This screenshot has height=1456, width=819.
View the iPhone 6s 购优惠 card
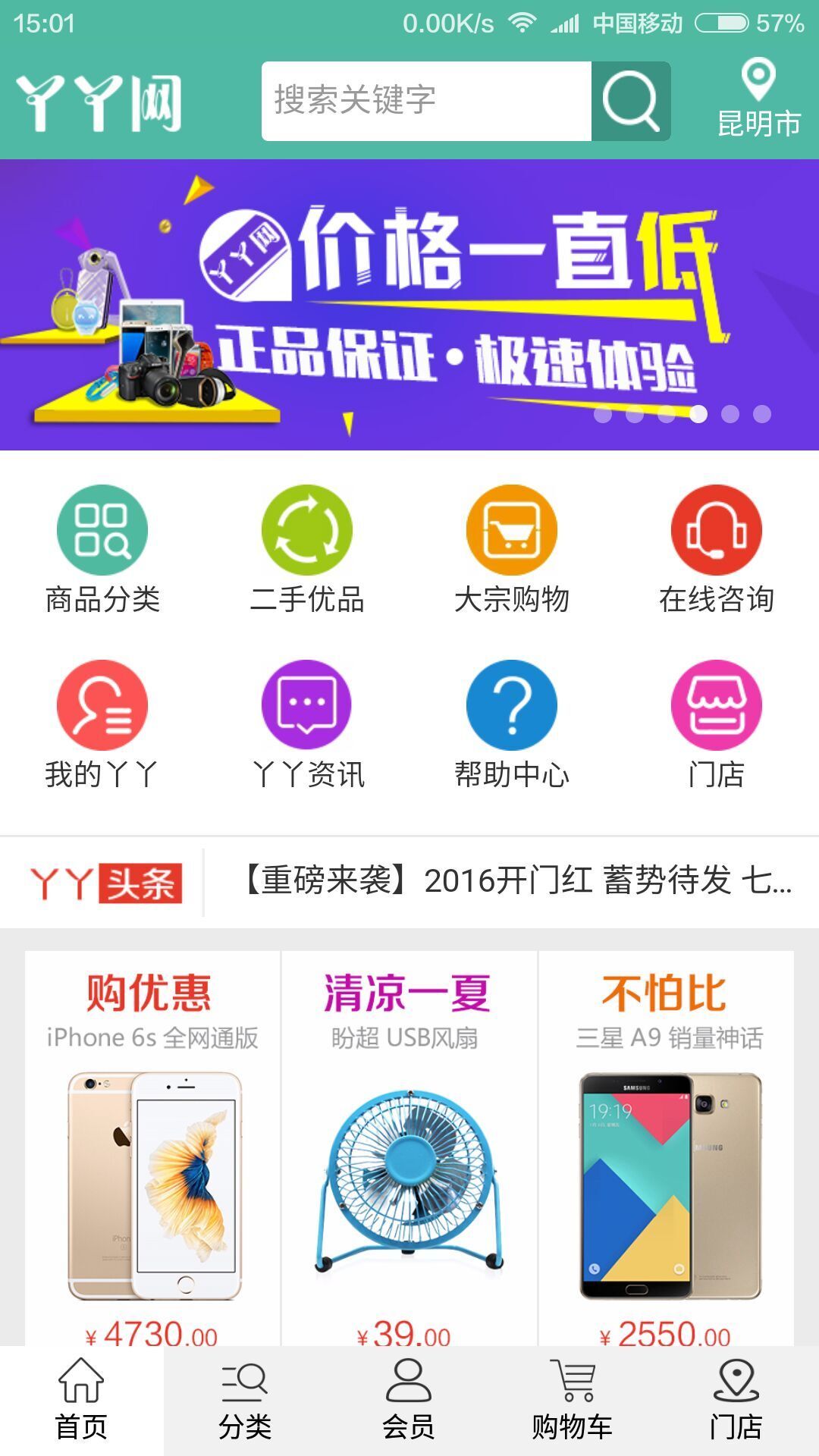tap(153, 1153)
